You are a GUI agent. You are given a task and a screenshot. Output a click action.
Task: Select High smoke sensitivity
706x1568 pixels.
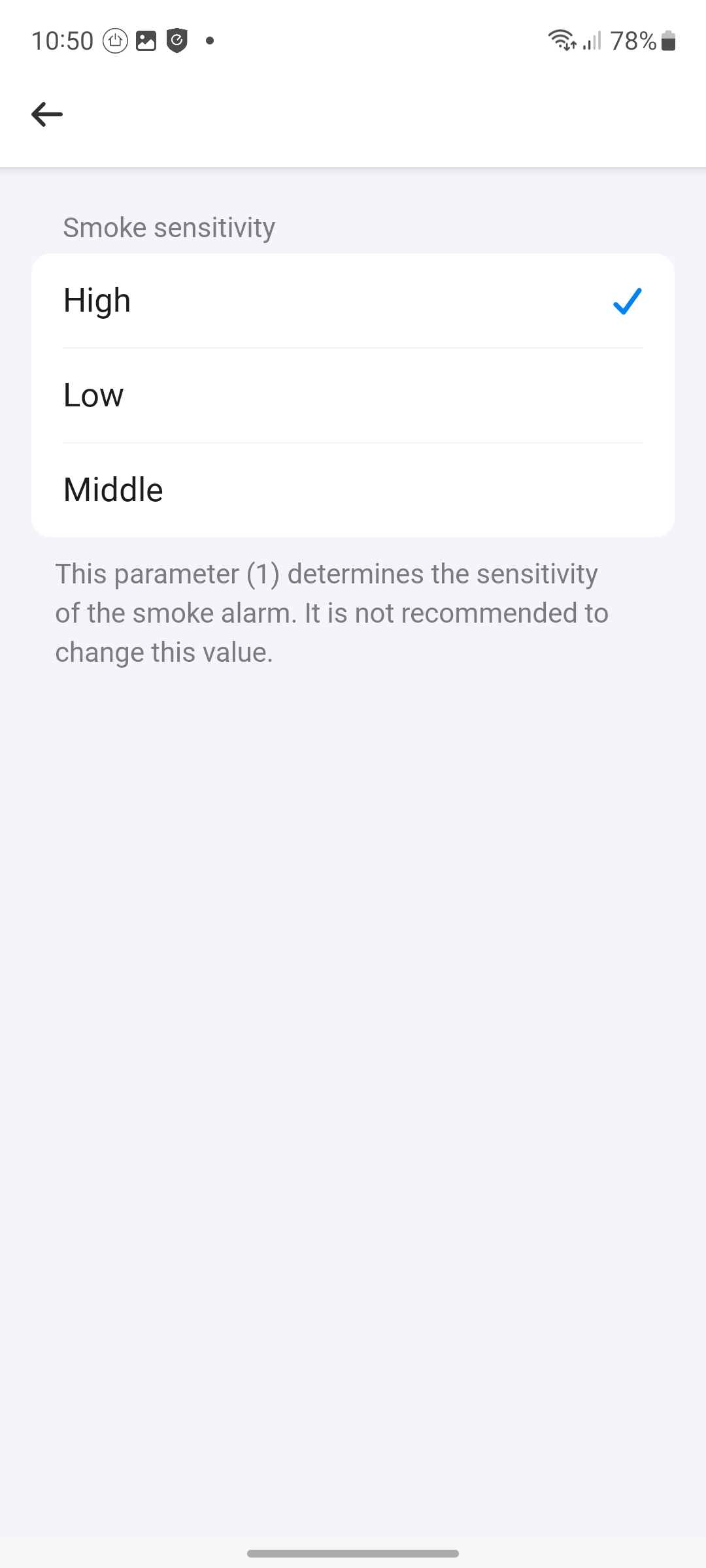(353, 301)
